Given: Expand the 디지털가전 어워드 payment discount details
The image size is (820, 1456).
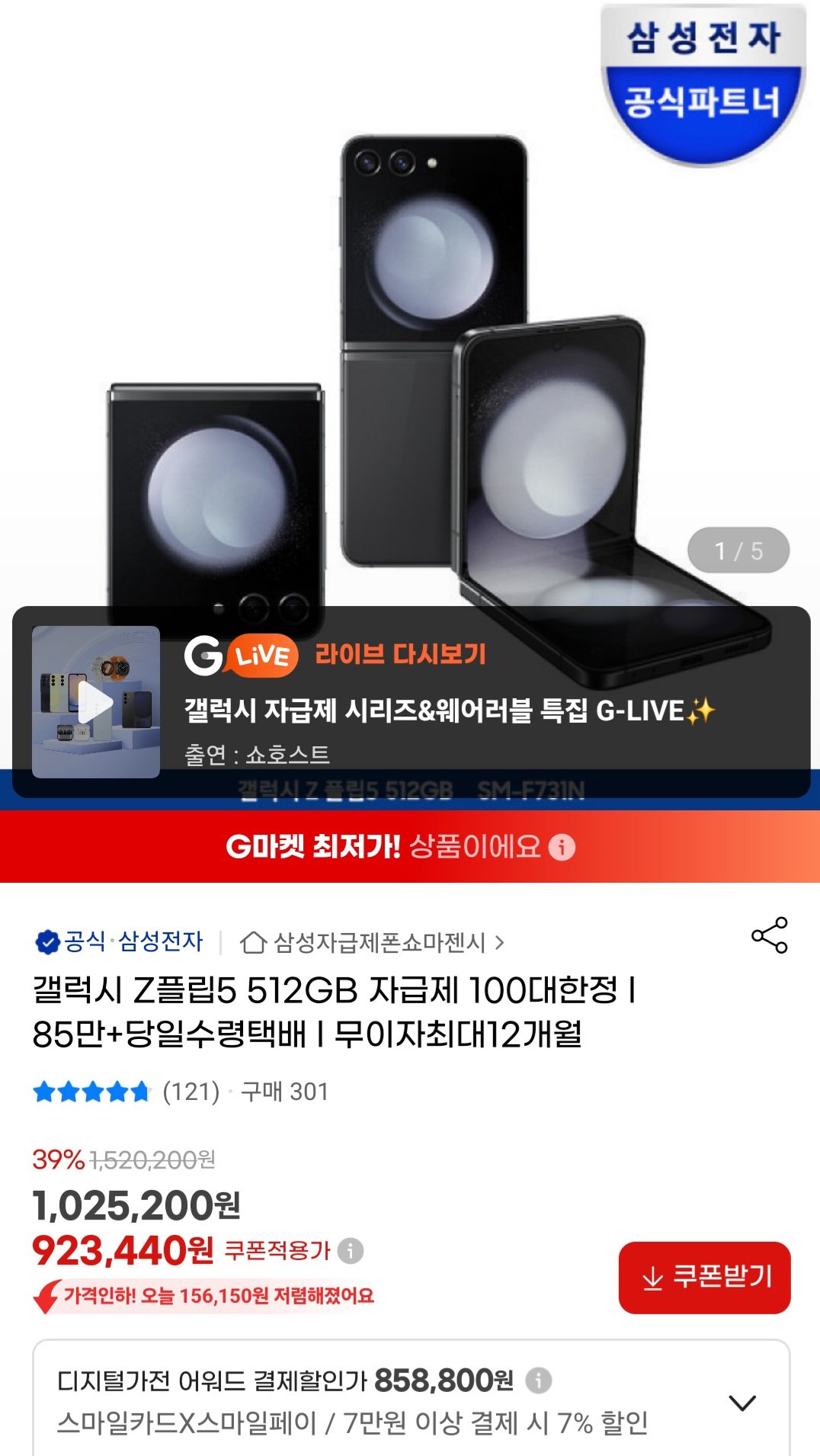Looking at the screenshot, I should [742, 1403].
